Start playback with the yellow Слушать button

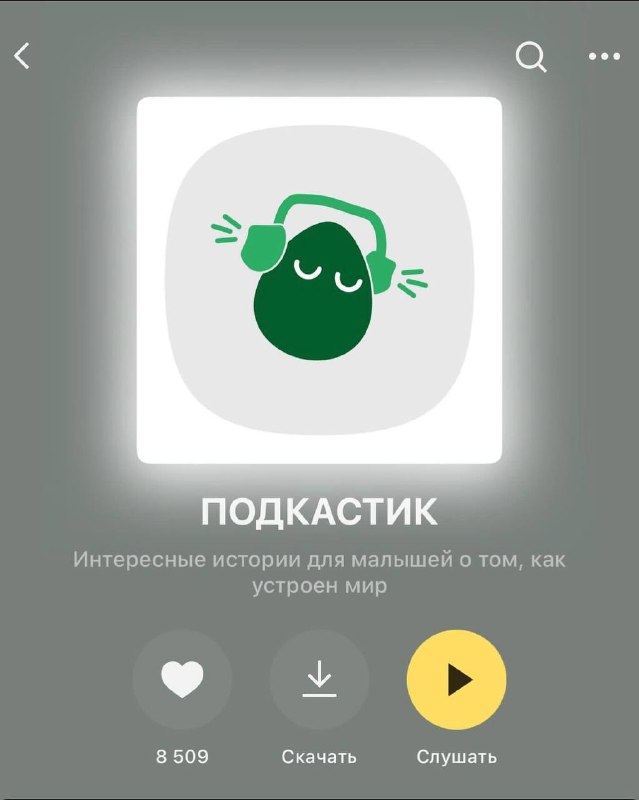click(x=456, y=681)
